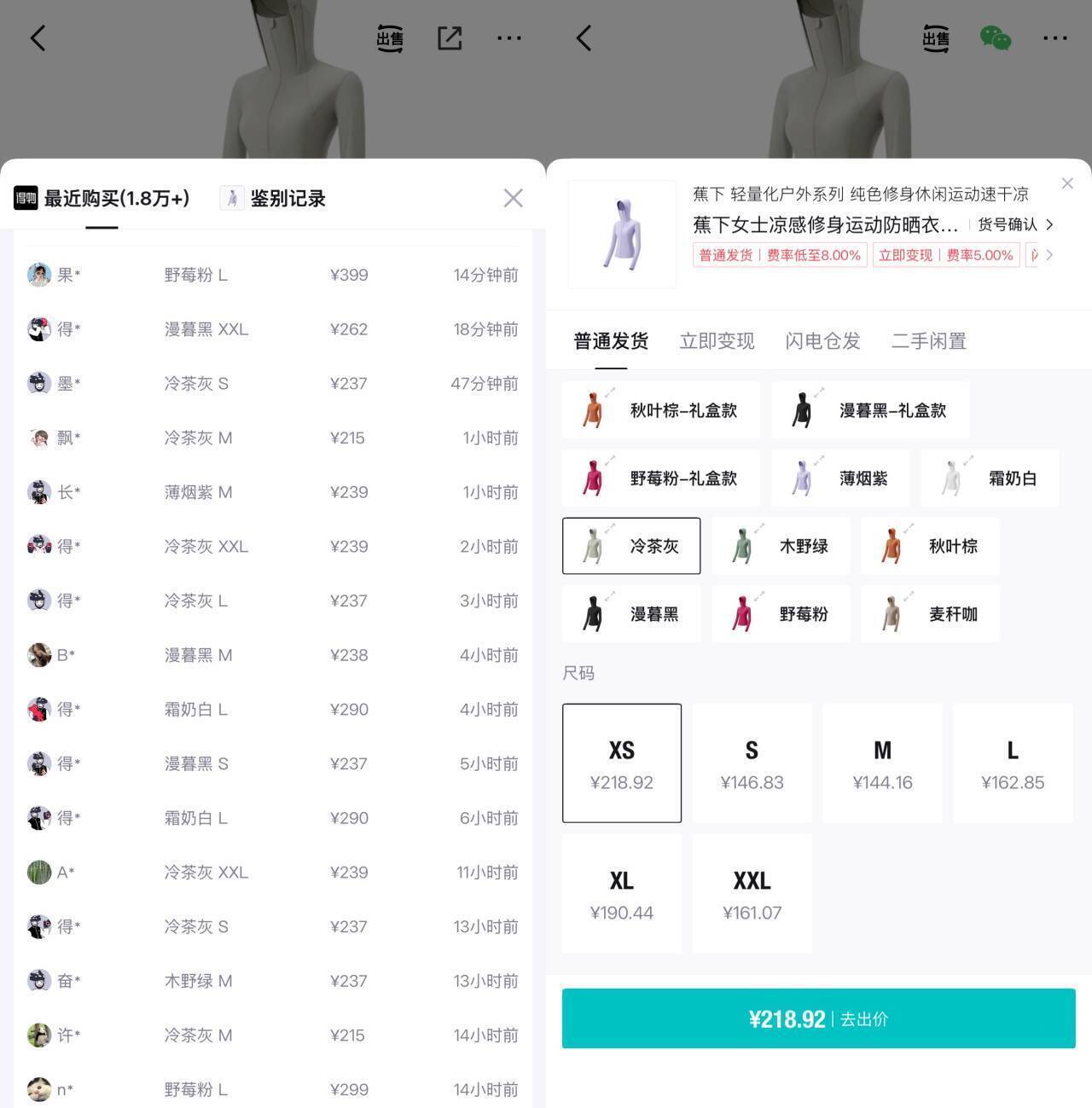
Task: Select the 秋叶棕-礼盒款 color option
Action: 660,410
